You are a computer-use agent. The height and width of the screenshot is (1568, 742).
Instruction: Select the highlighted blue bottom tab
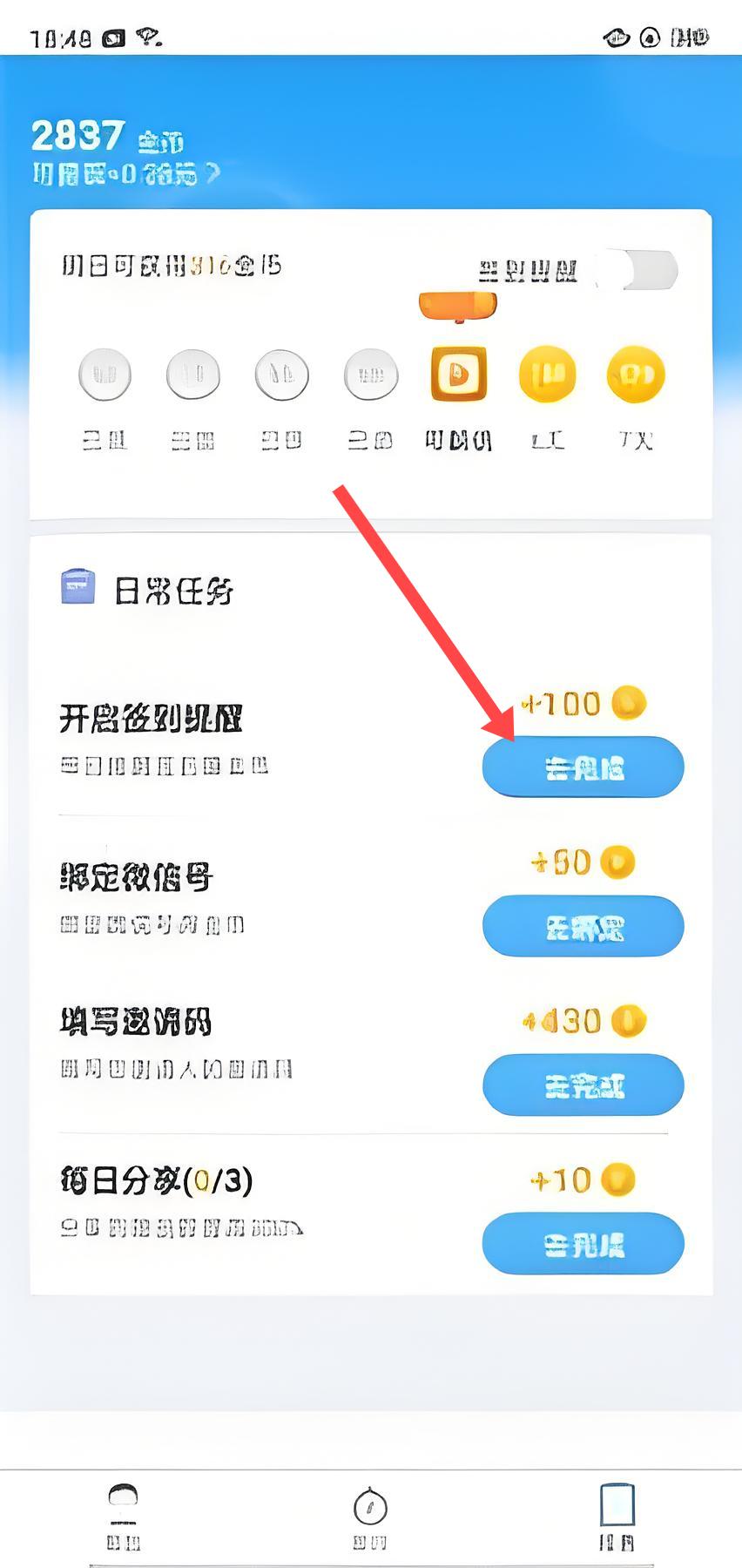[617, 1514]
